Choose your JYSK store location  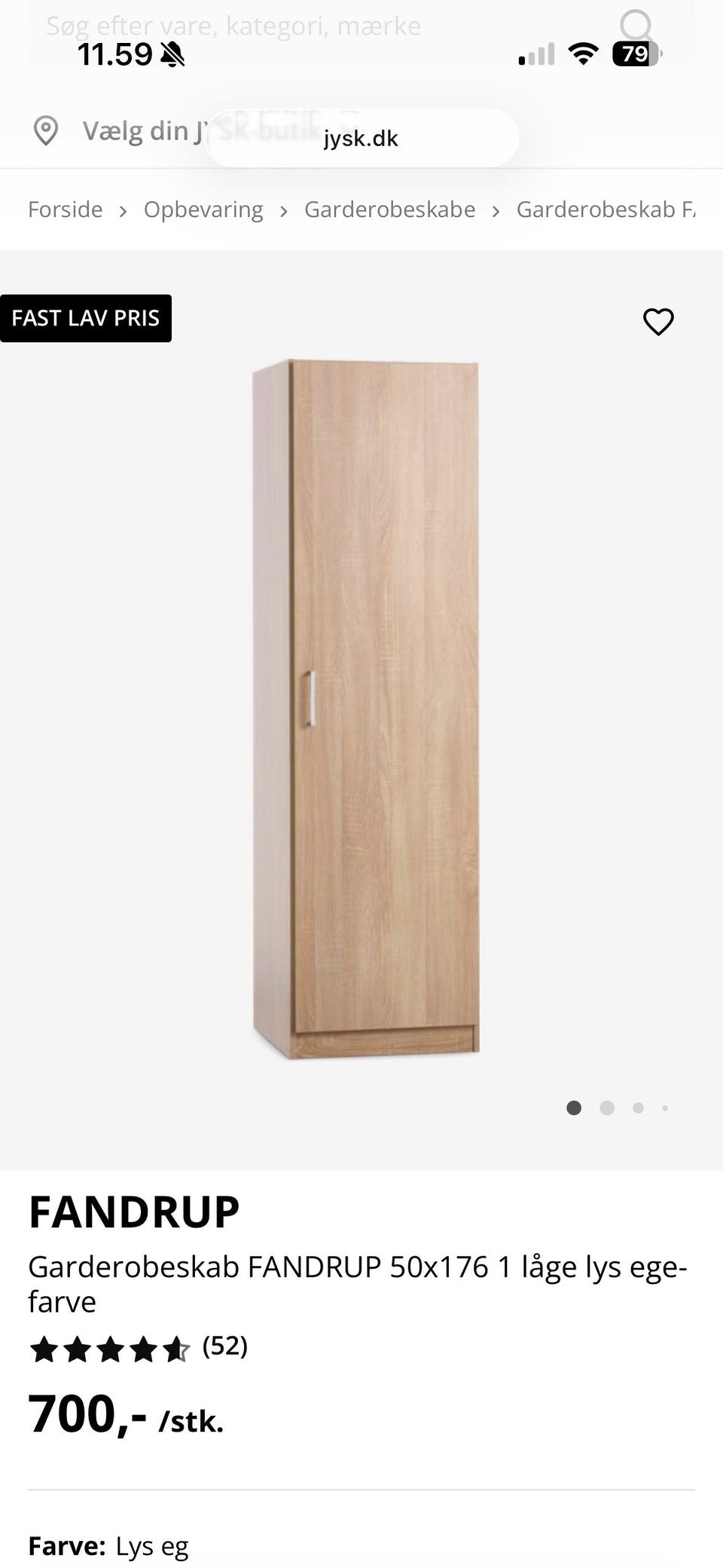pyautogui.click(x=120, y=131)
